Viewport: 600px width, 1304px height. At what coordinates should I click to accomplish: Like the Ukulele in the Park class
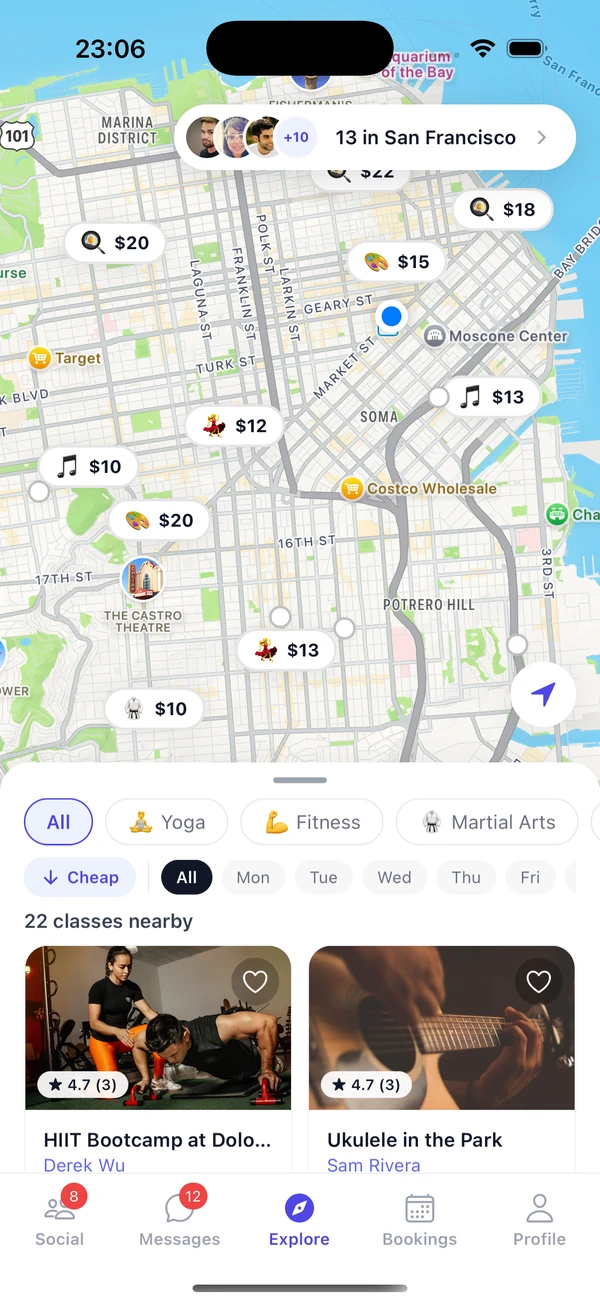[539, 982]
